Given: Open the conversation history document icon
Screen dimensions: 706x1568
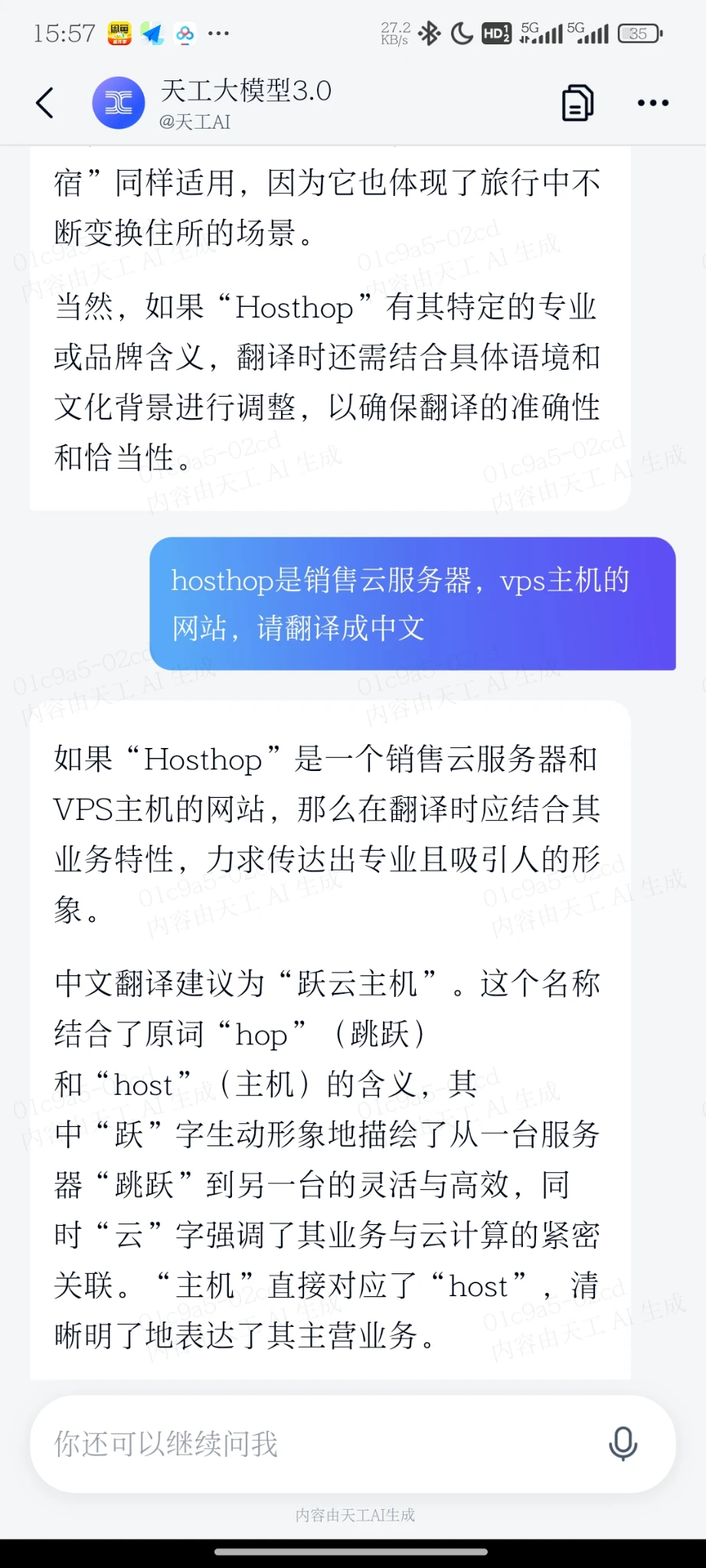Looking at the screenshot, I should (577, 103).
